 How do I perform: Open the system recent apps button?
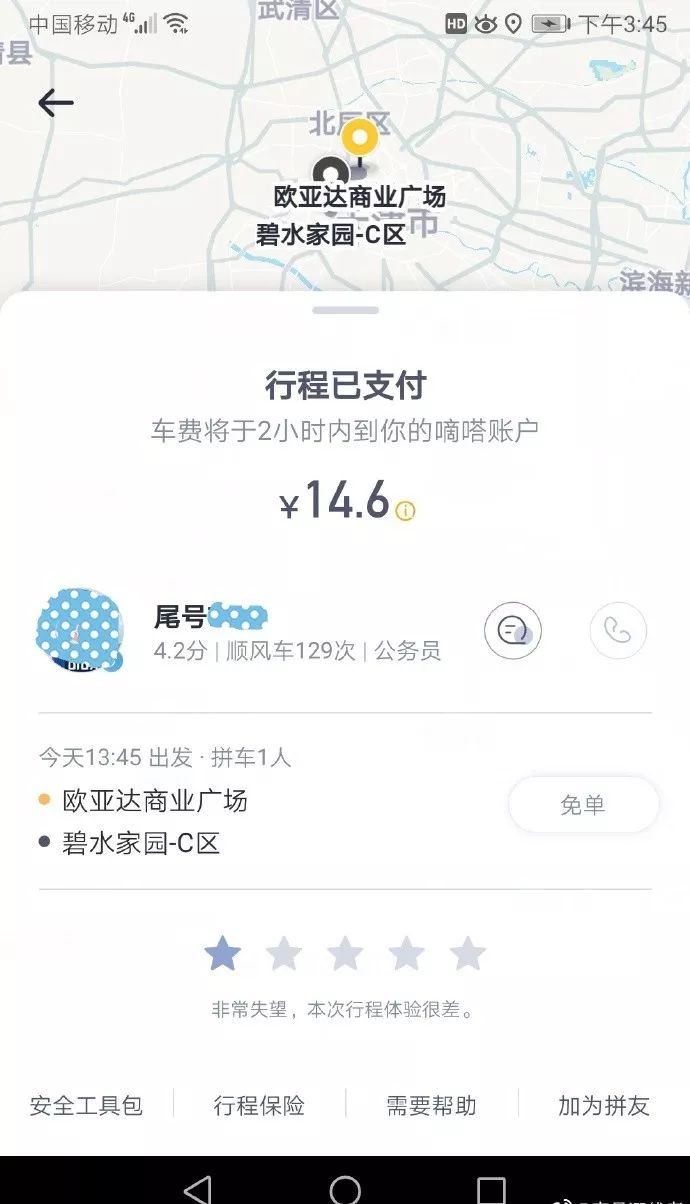point(491,1189)
